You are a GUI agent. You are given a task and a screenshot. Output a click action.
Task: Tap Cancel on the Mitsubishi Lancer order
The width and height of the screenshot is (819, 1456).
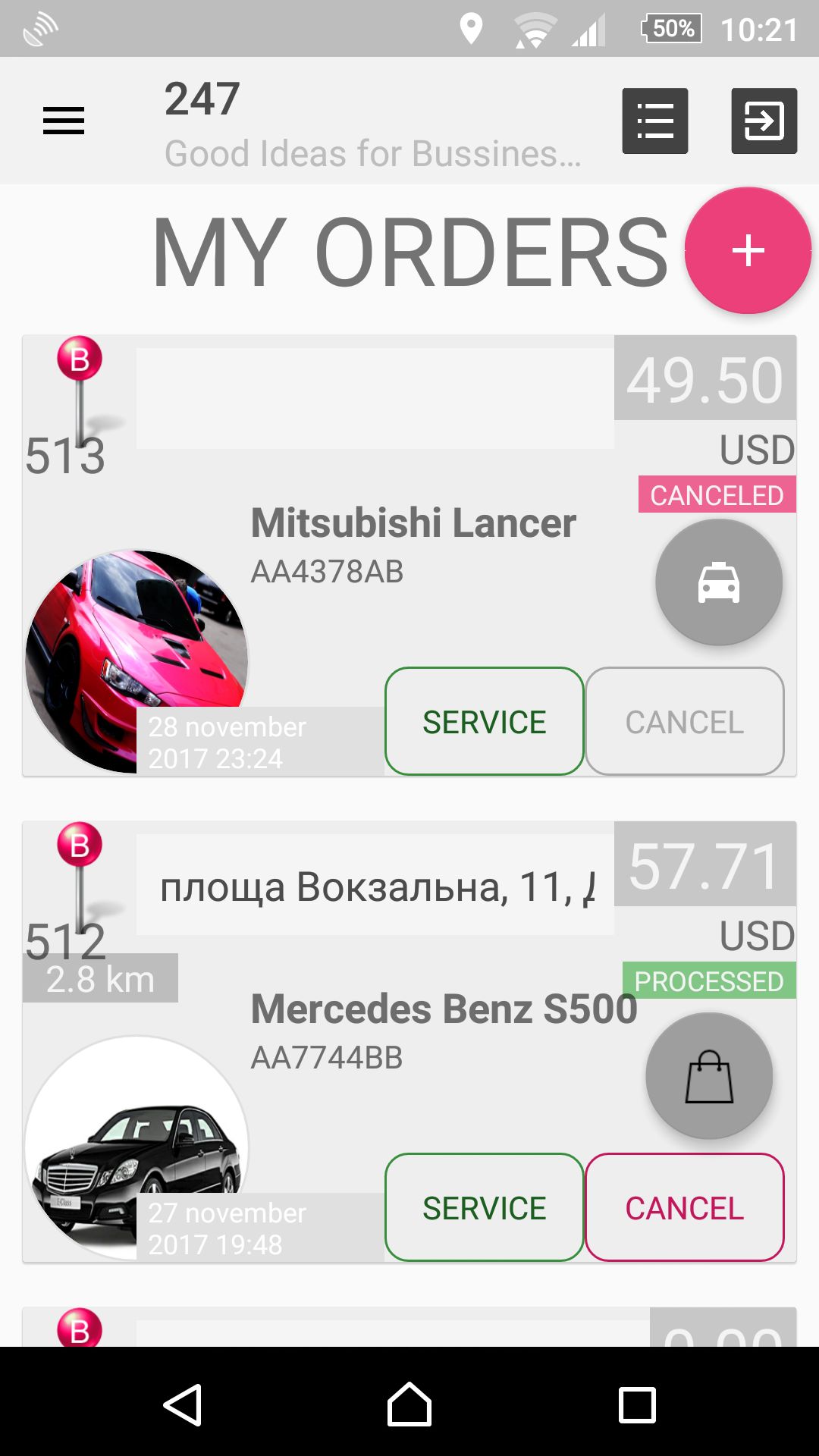pyautogui.click(x=684, y=721)
